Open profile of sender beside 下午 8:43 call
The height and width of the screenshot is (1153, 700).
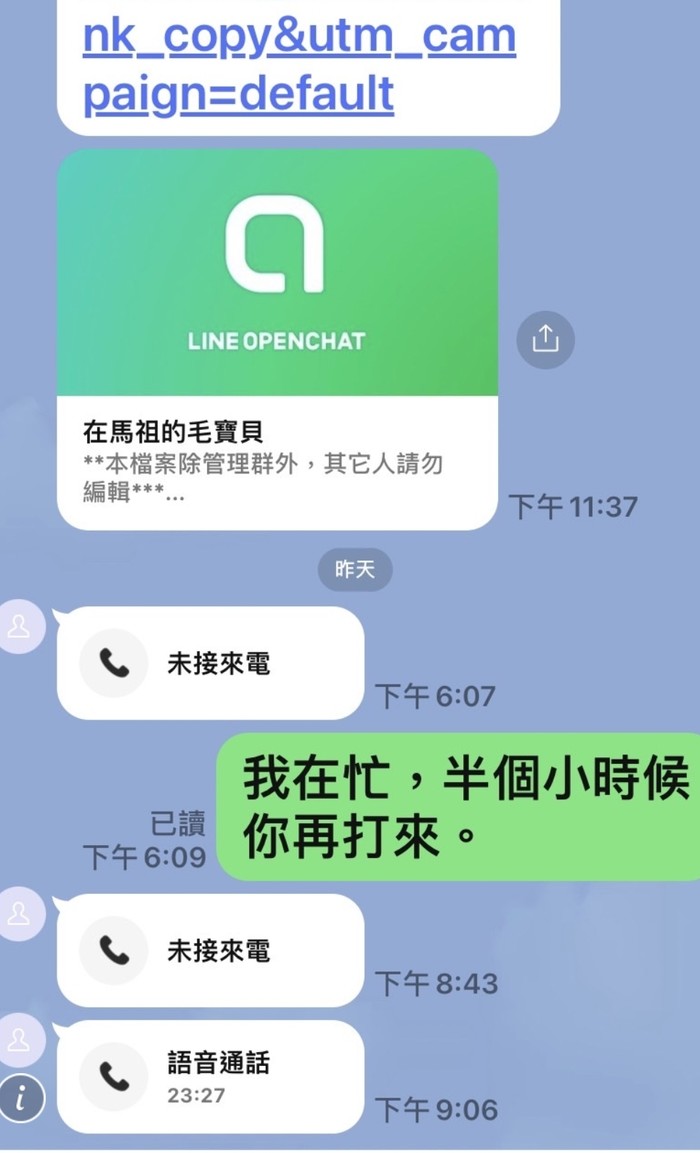(20, 914)
